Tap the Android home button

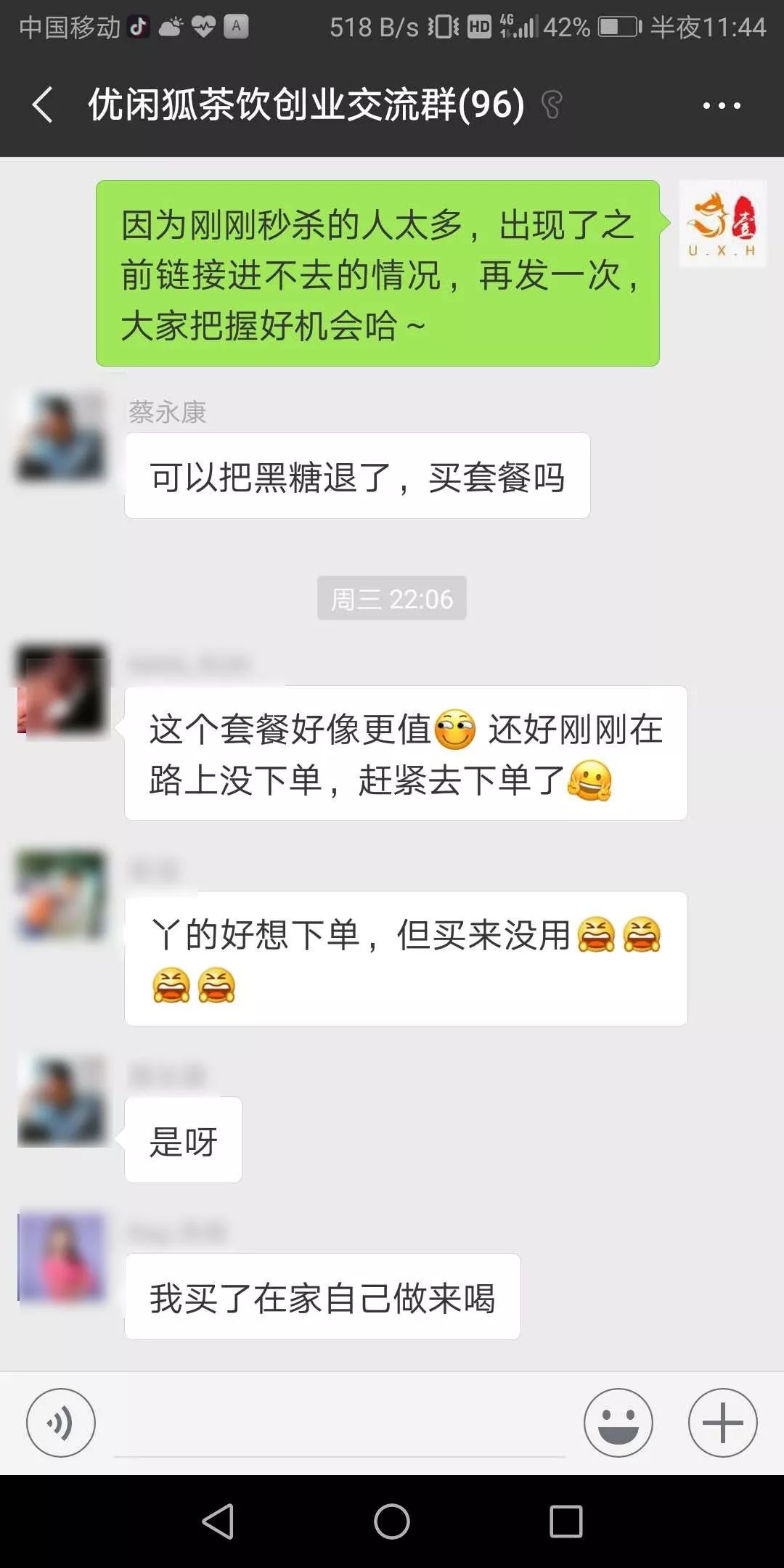(392, 1521)
